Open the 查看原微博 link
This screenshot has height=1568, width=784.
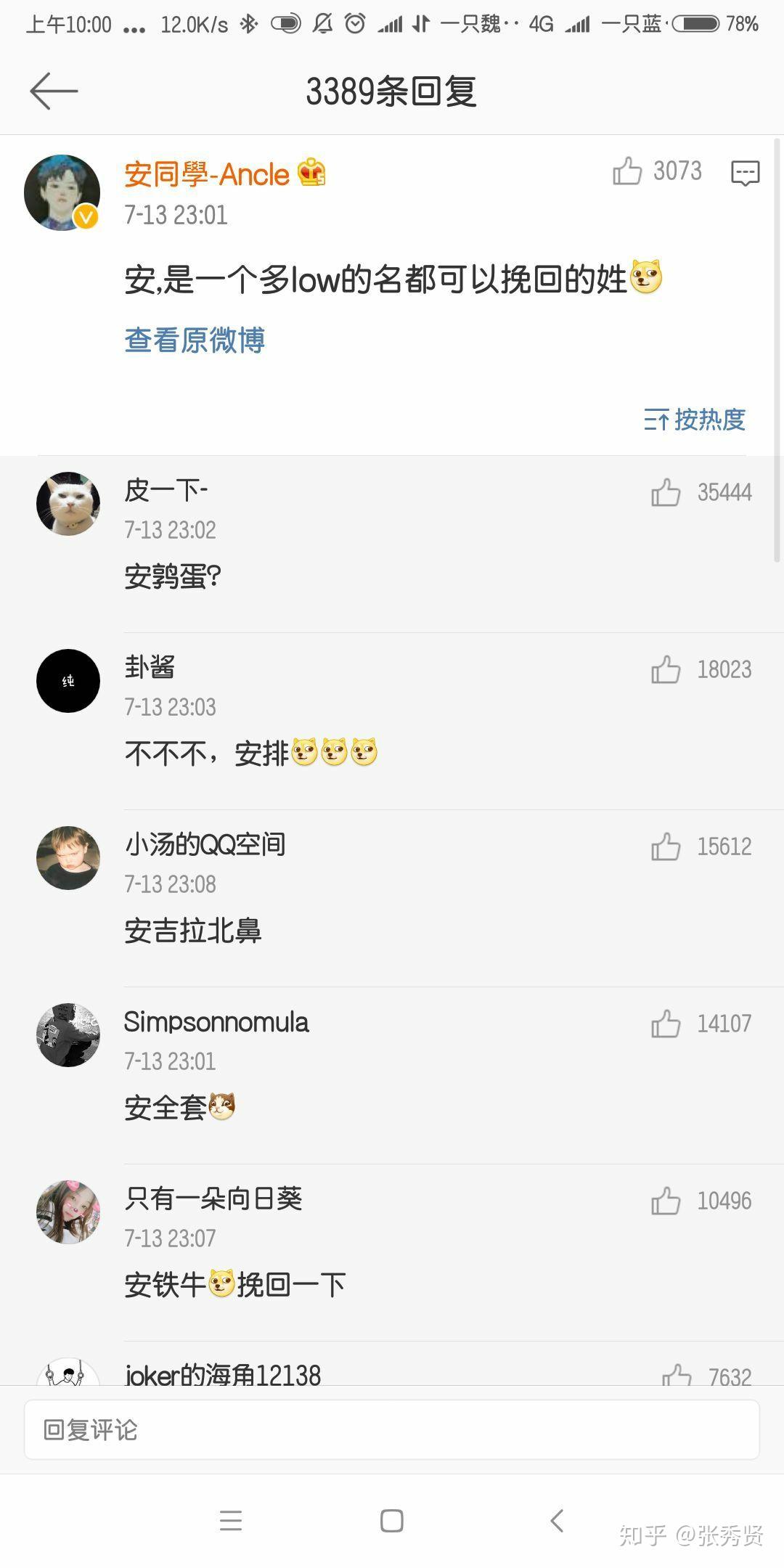[x=195, y=340]
